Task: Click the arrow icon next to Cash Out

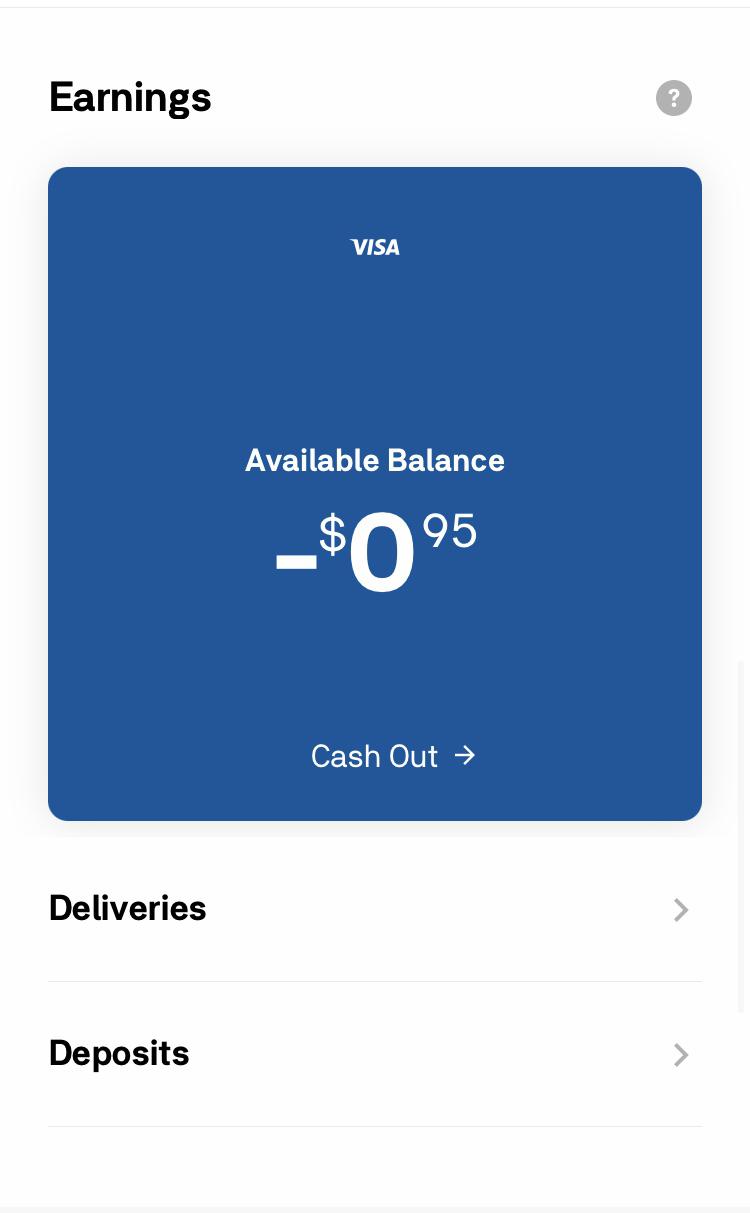Action: click(464, 756)
